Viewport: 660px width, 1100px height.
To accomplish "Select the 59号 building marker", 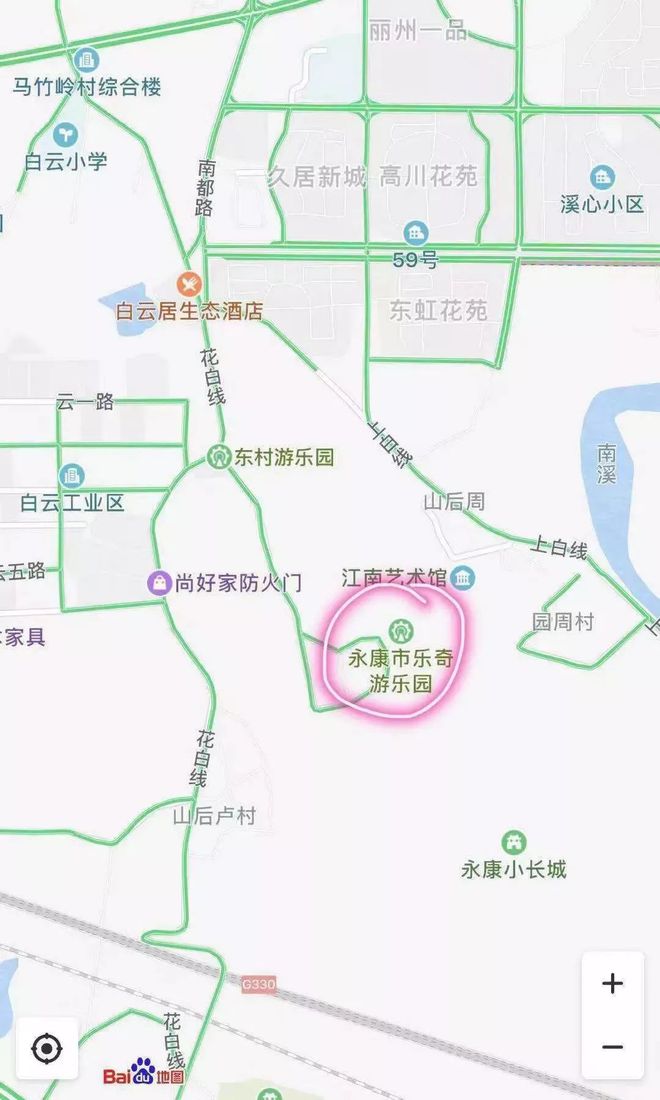I will [416, 233].
